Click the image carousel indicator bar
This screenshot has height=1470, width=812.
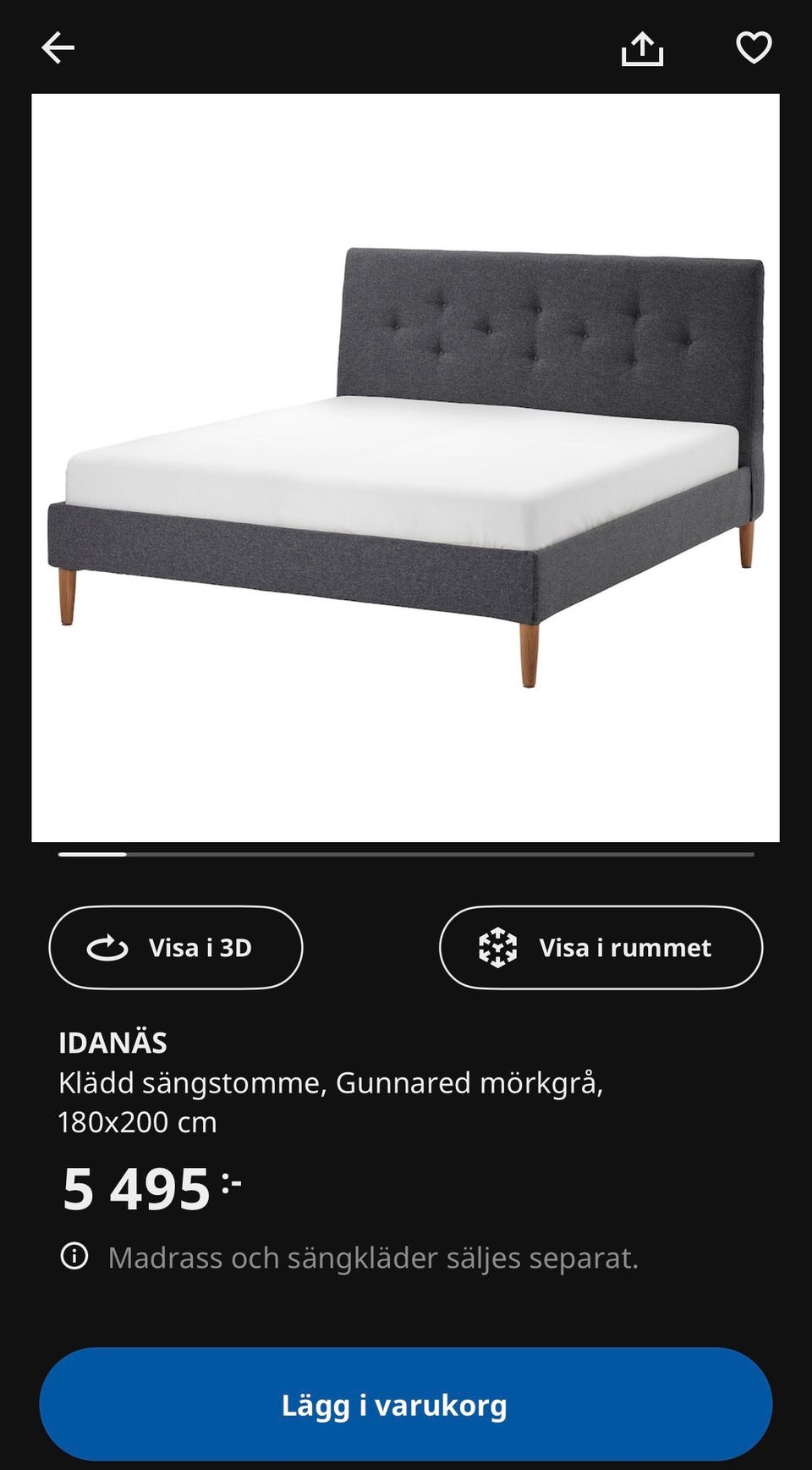pyautogui.click(x=406, y=855)
